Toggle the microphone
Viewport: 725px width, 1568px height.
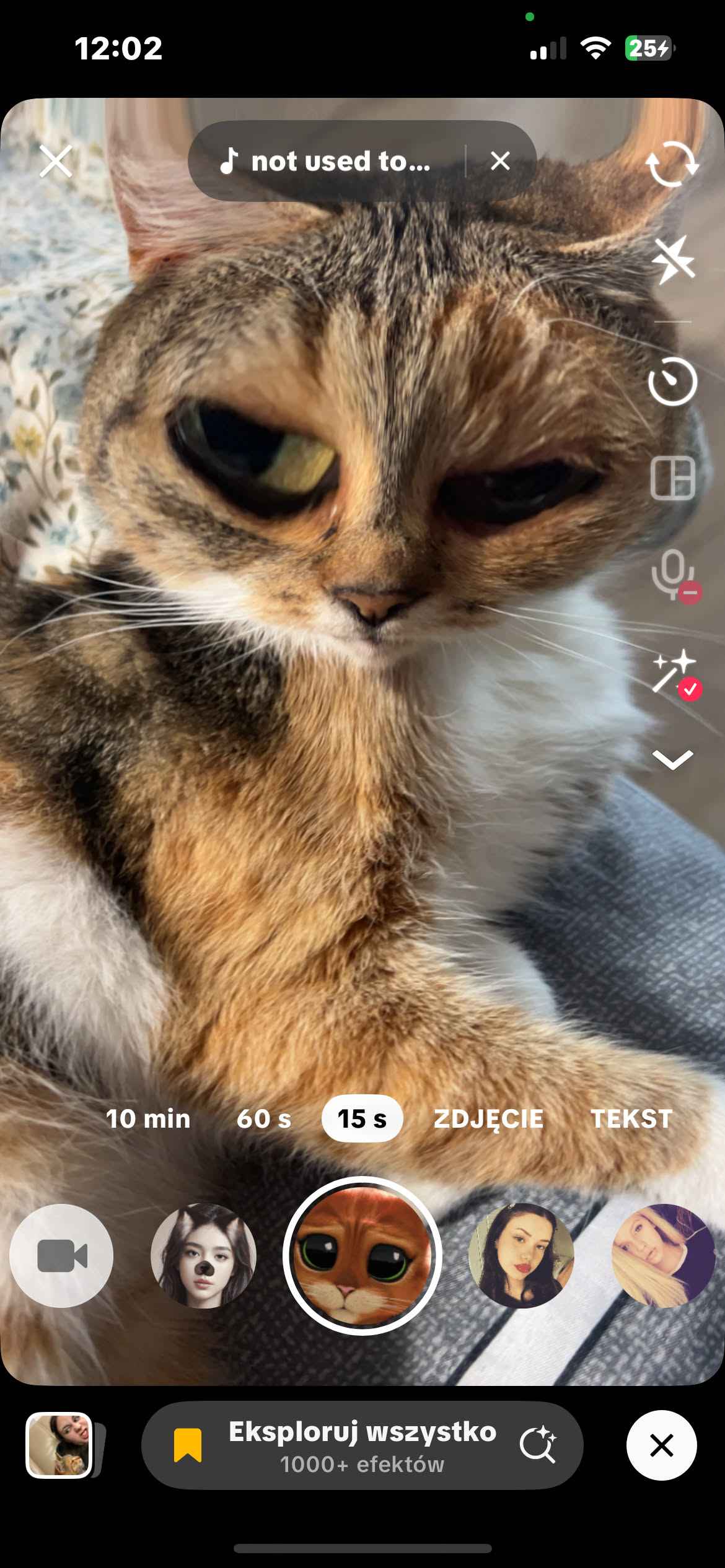[x=673, y=575]
